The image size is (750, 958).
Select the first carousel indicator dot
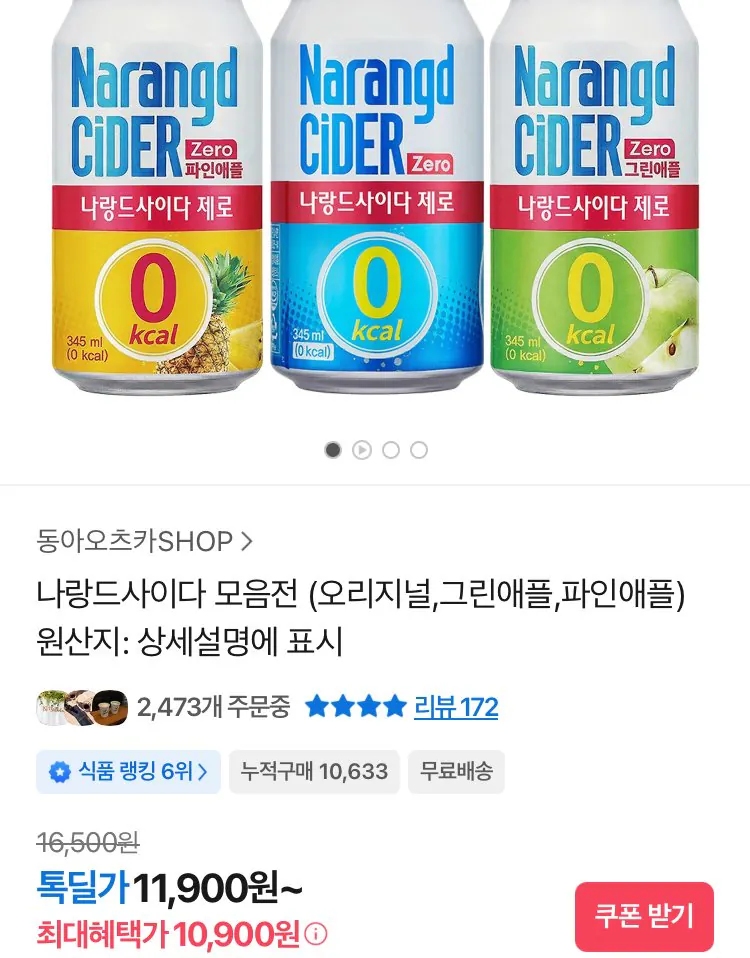[x=333, y=450]
